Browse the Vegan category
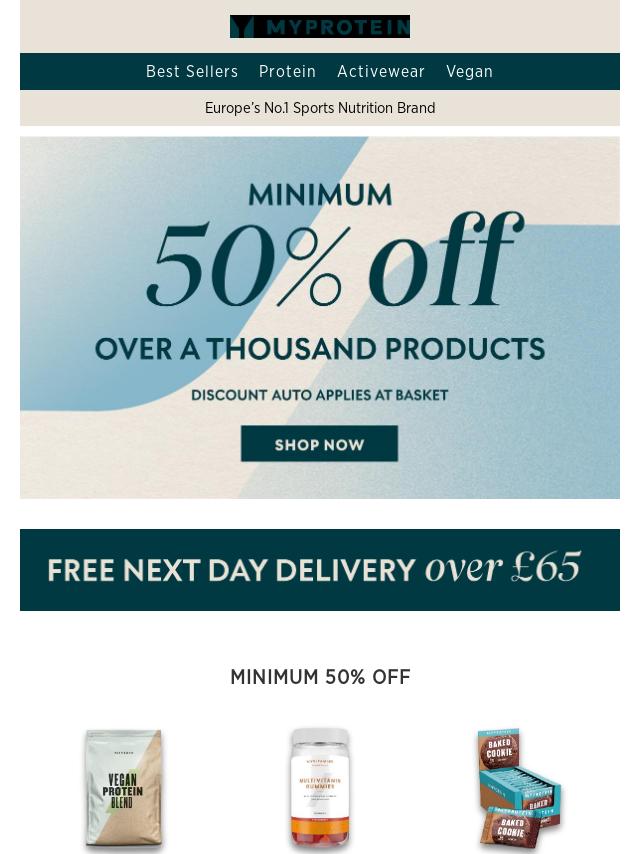The image size is (640, 854). (469, 72)
